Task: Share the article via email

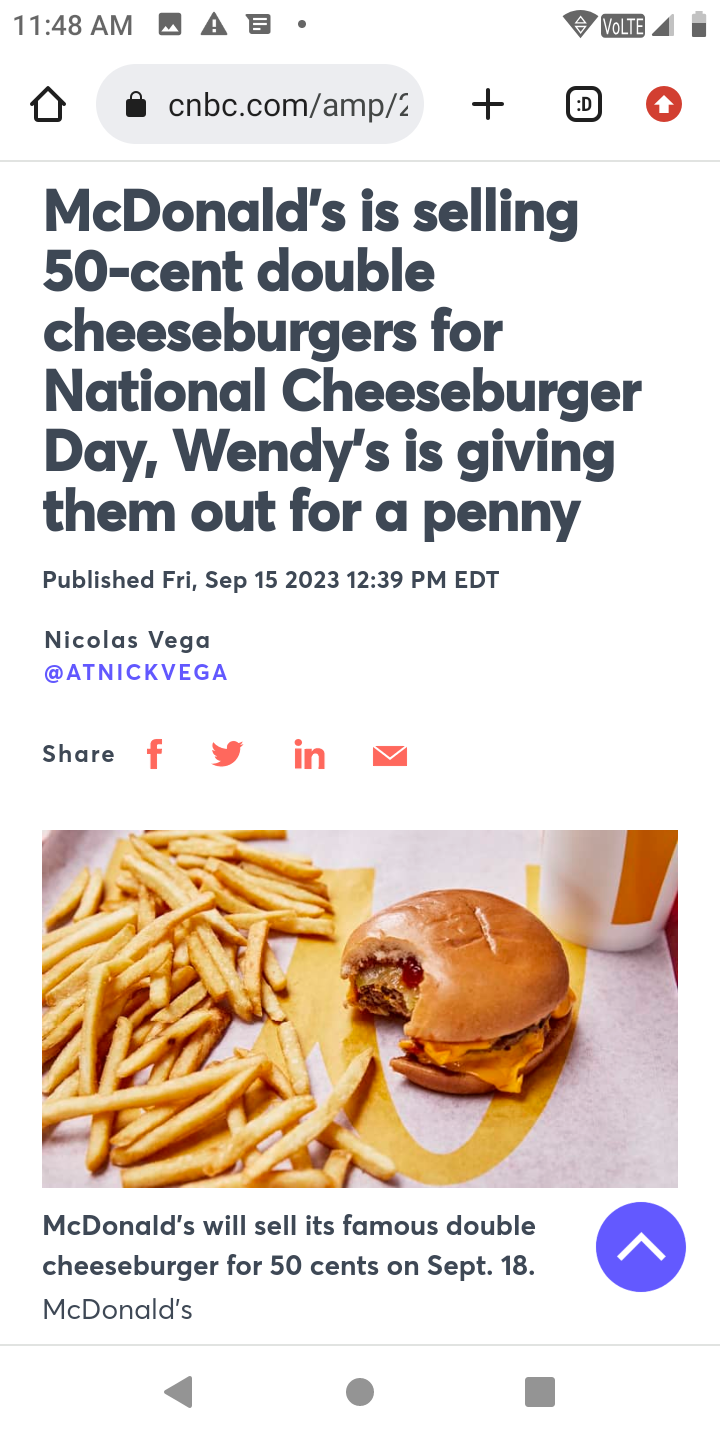Action: [x=390, y=756]
